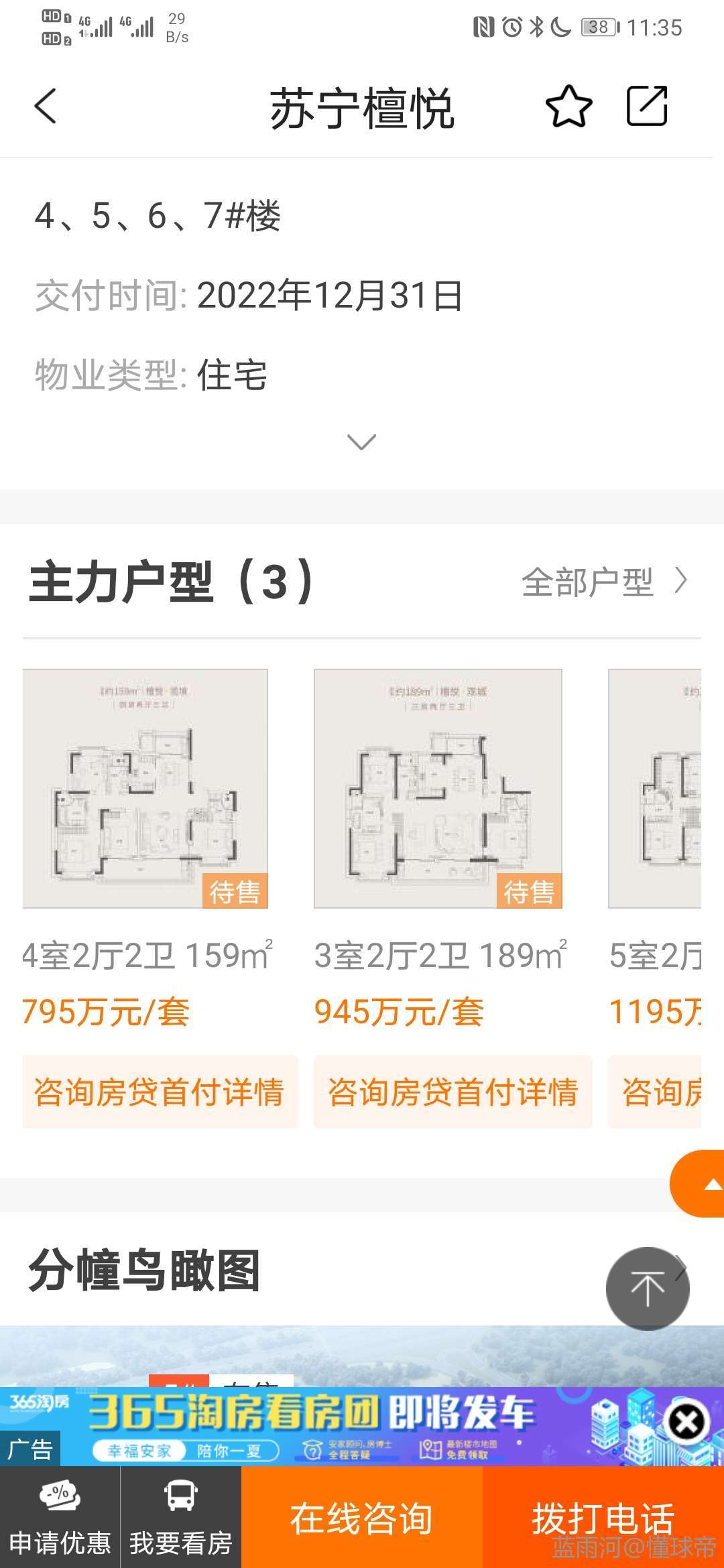The height and width of the screenshot is (1568, 724).
Task: Open the 4室2厅2卫 159㎡ floor plan
Action: (145, 788)
